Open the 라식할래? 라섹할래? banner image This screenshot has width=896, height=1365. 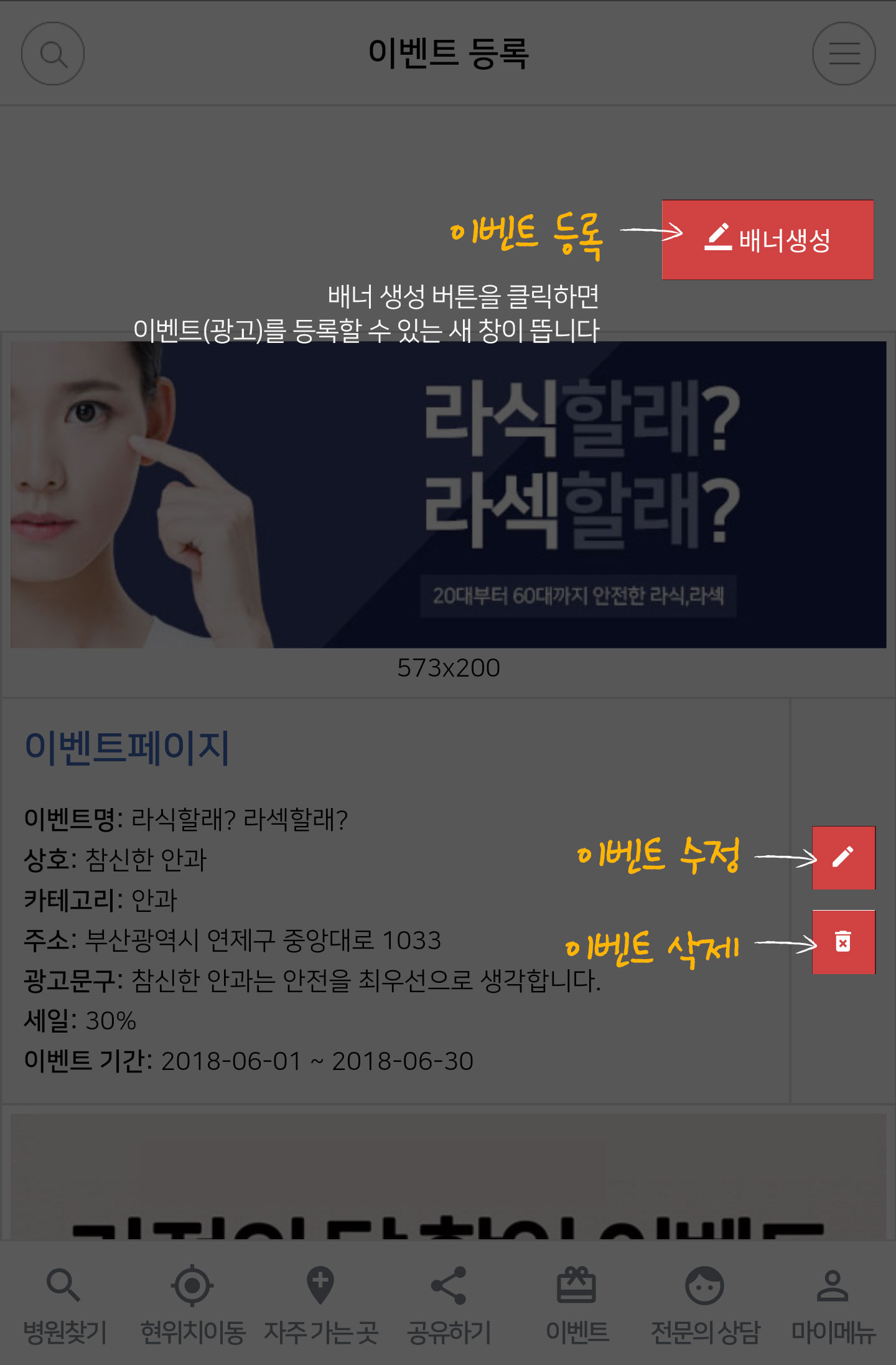(448, 495)
